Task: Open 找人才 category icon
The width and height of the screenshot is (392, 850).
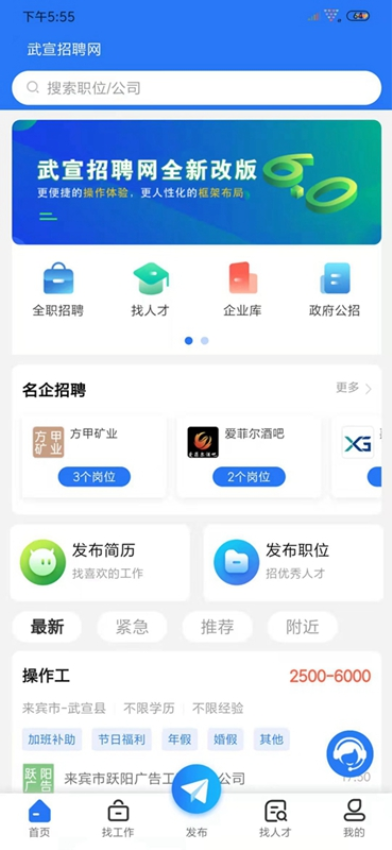Action: coord(150,278)
